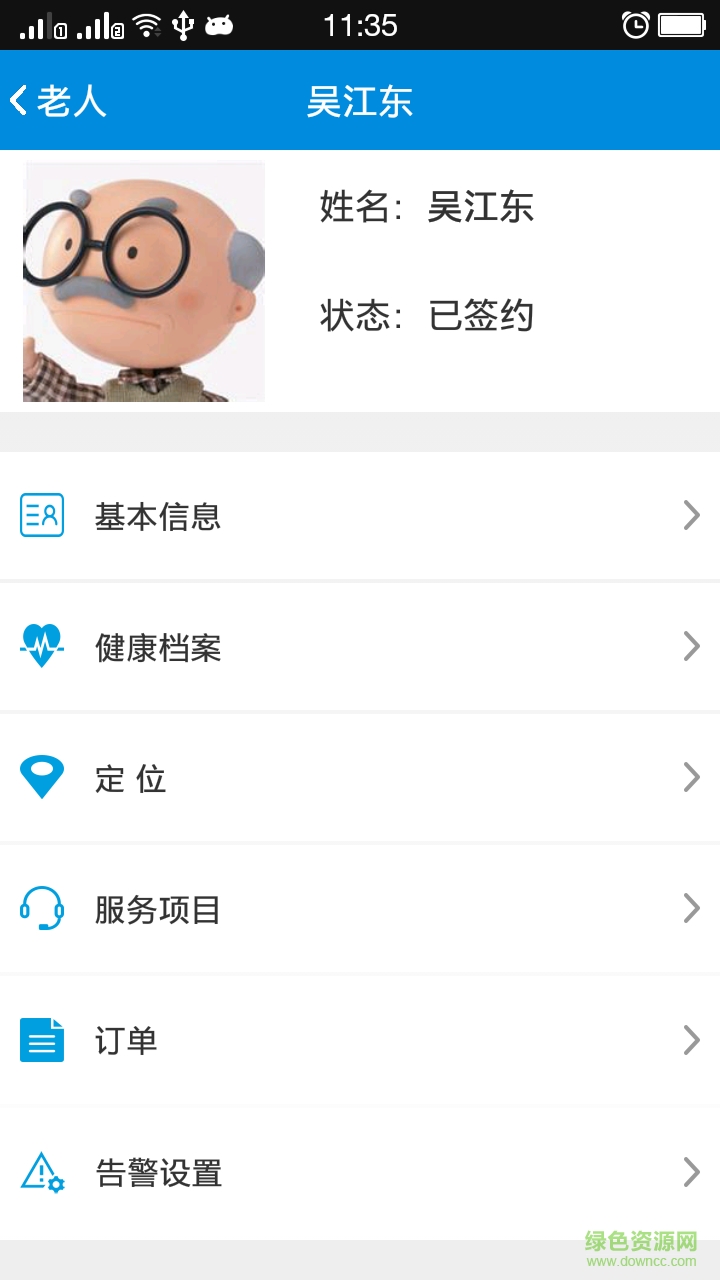Image resolution: width=720 pixels, height=1280 pixels.
Task: Expand the 健康档案 row chevron
Action: pyautogui.click(x=691, y=646)
